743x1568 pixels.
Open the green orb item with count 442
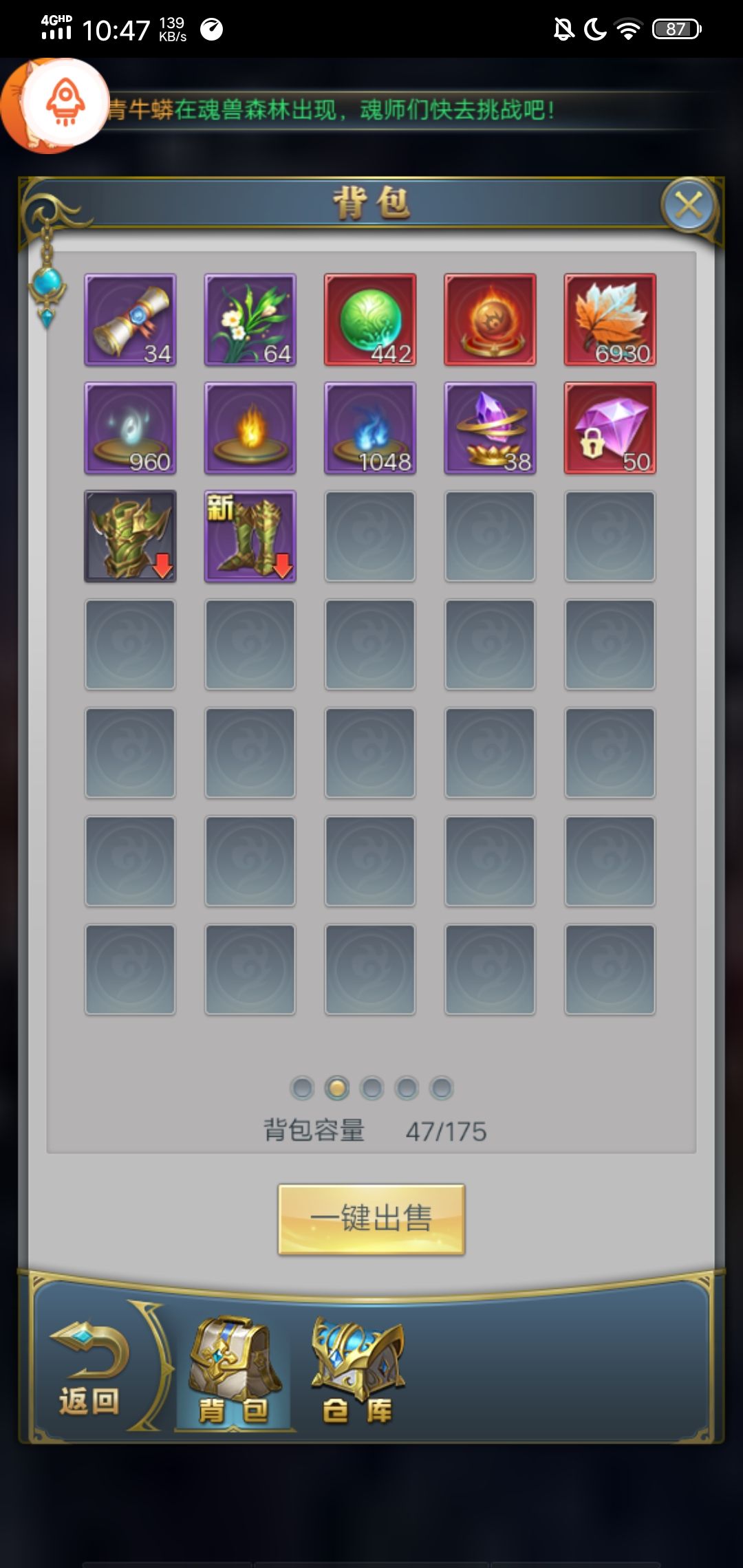pyautogui.click(x=370, y=320)
